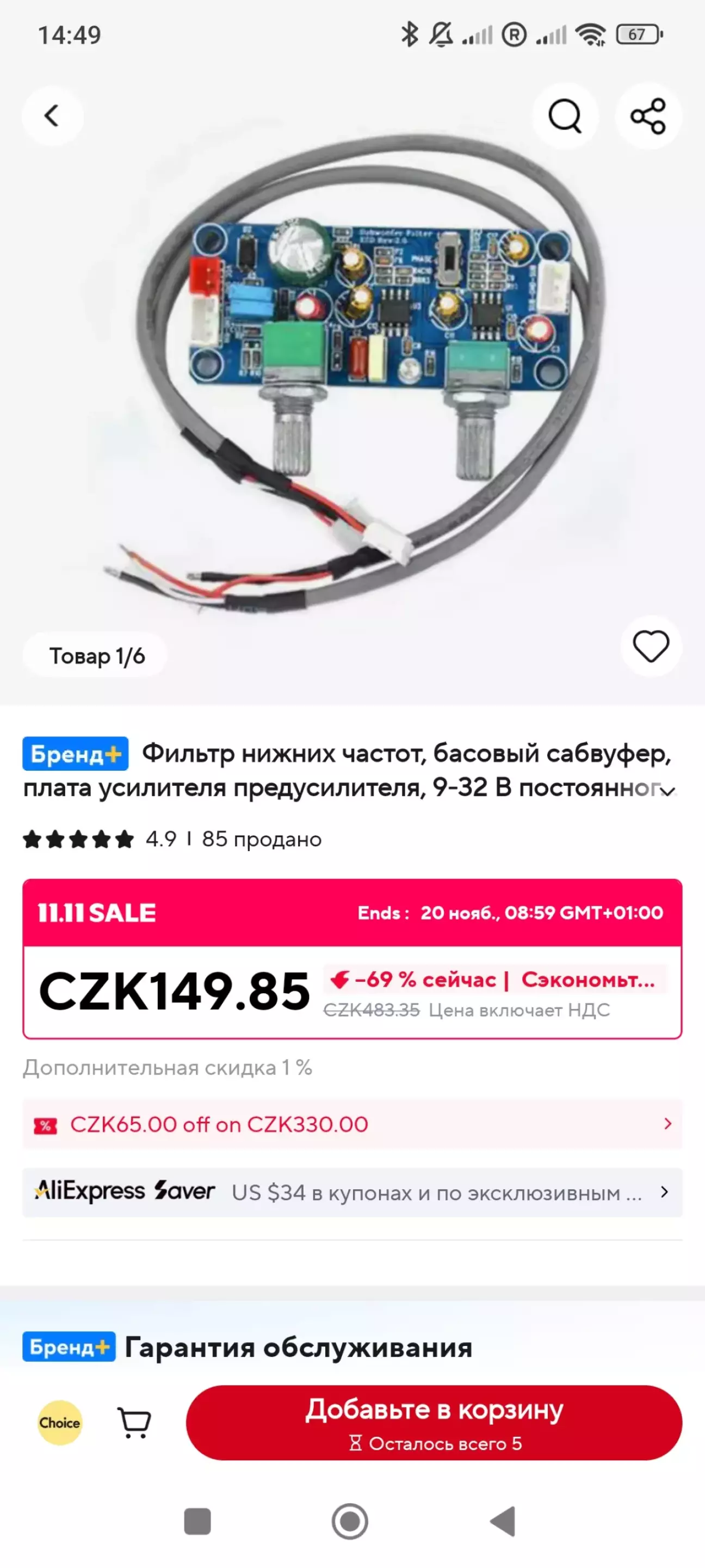Open the CZK65.00 off coupon row

click(x=352, y=1124)
